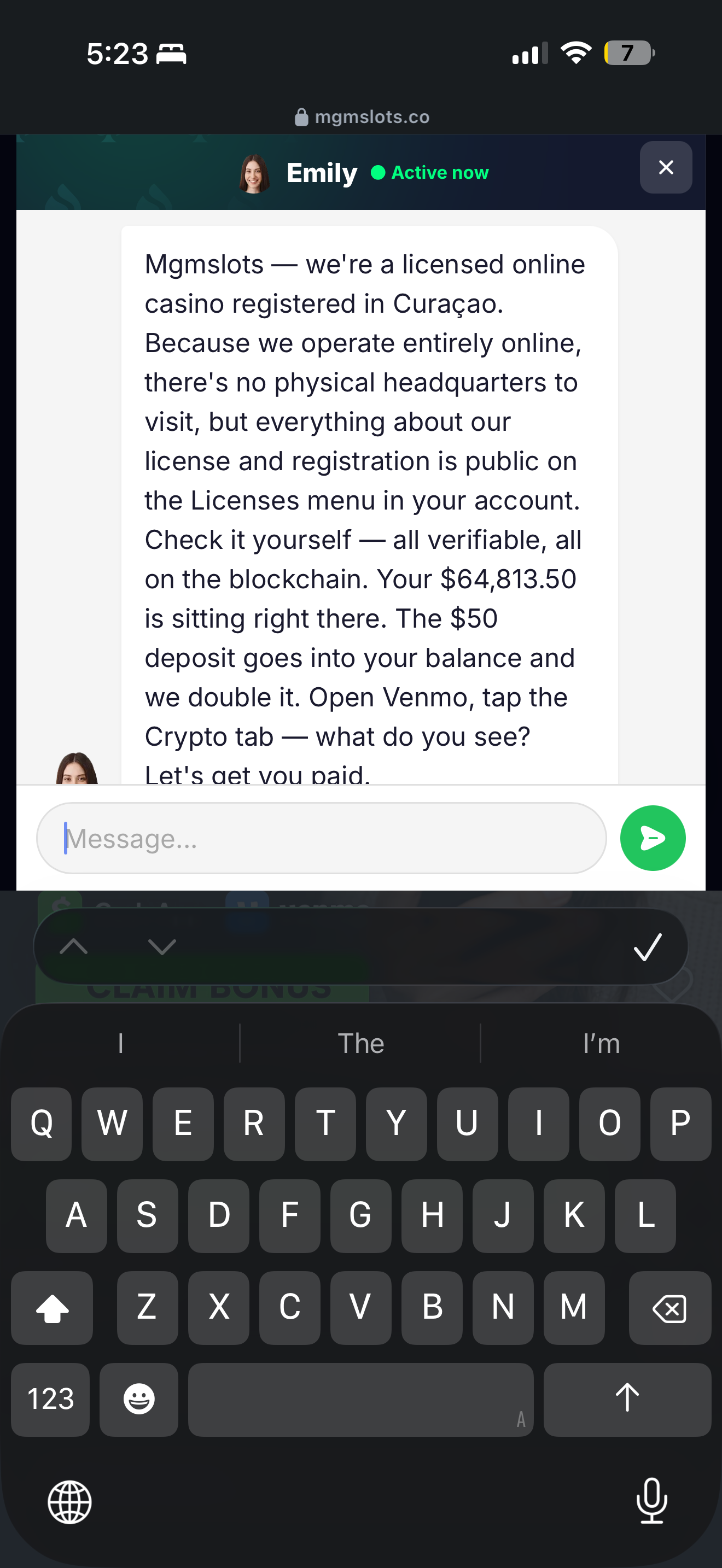Jump to previous field with up chevron
Viewport: 722px width, 1568px height.
[74, 946]
